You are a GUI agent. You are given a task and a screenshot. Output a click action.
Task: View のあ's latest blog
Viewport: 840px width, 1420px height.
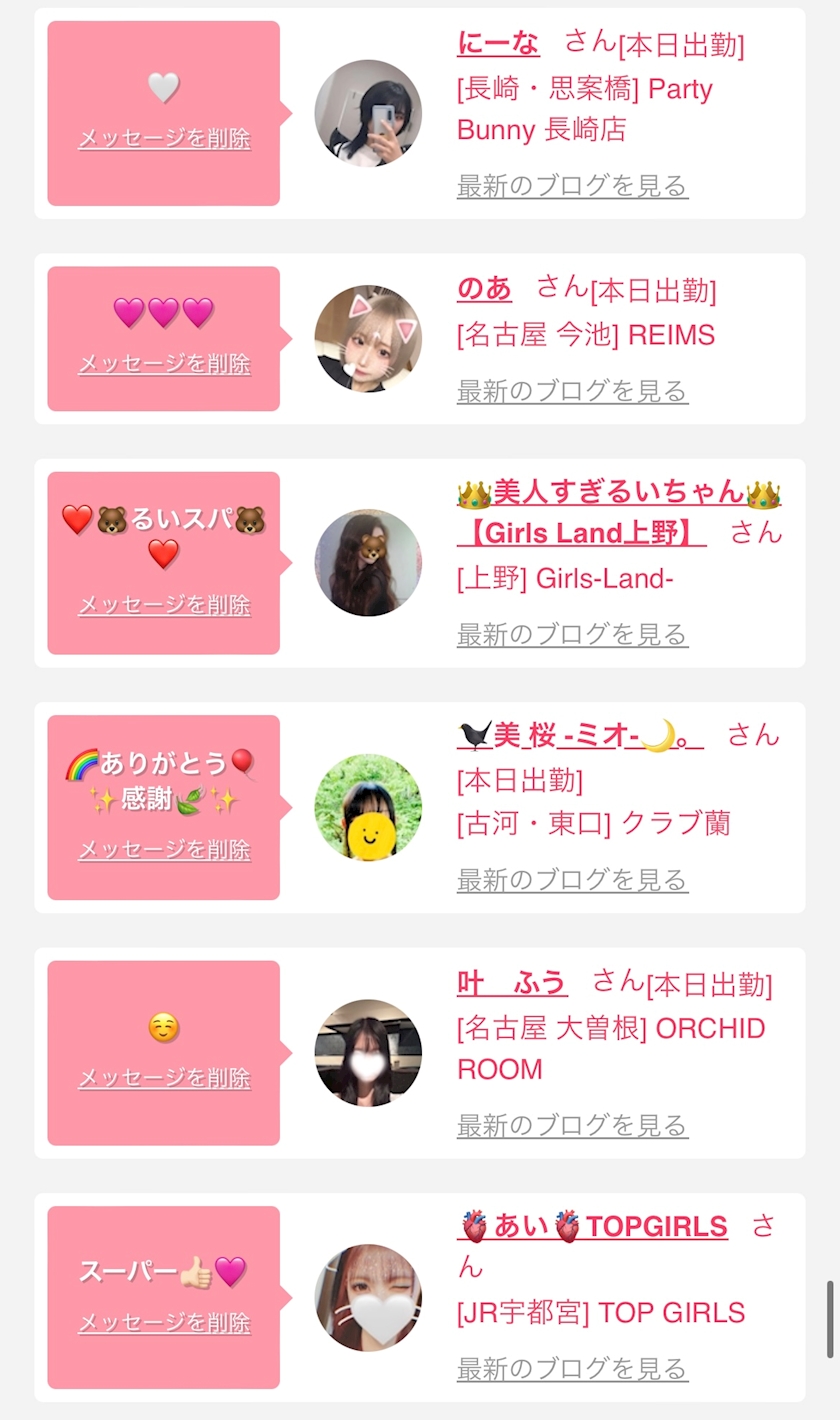pos(572,390)
